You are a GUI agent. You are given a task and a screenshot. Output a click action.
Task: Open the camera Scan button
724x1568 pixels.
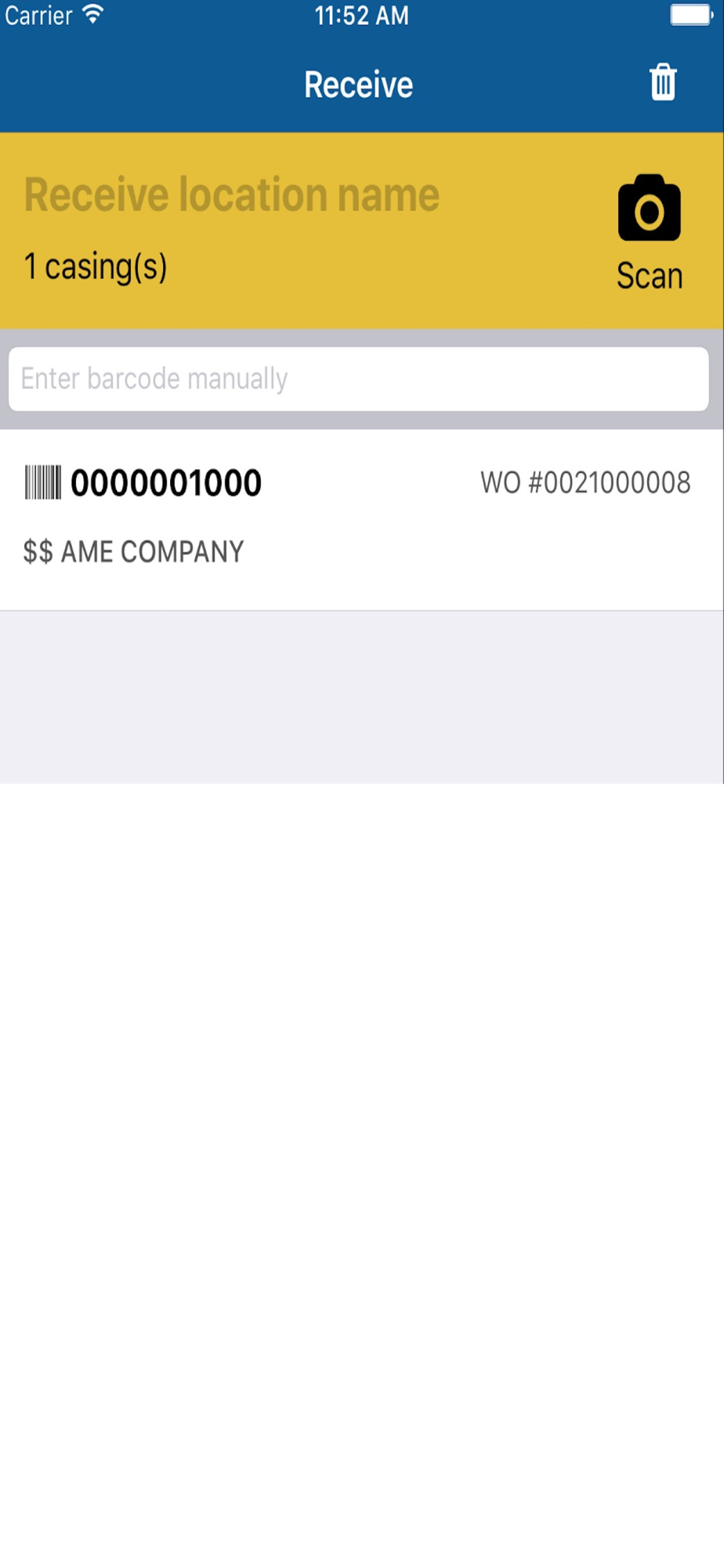[650, 233]
